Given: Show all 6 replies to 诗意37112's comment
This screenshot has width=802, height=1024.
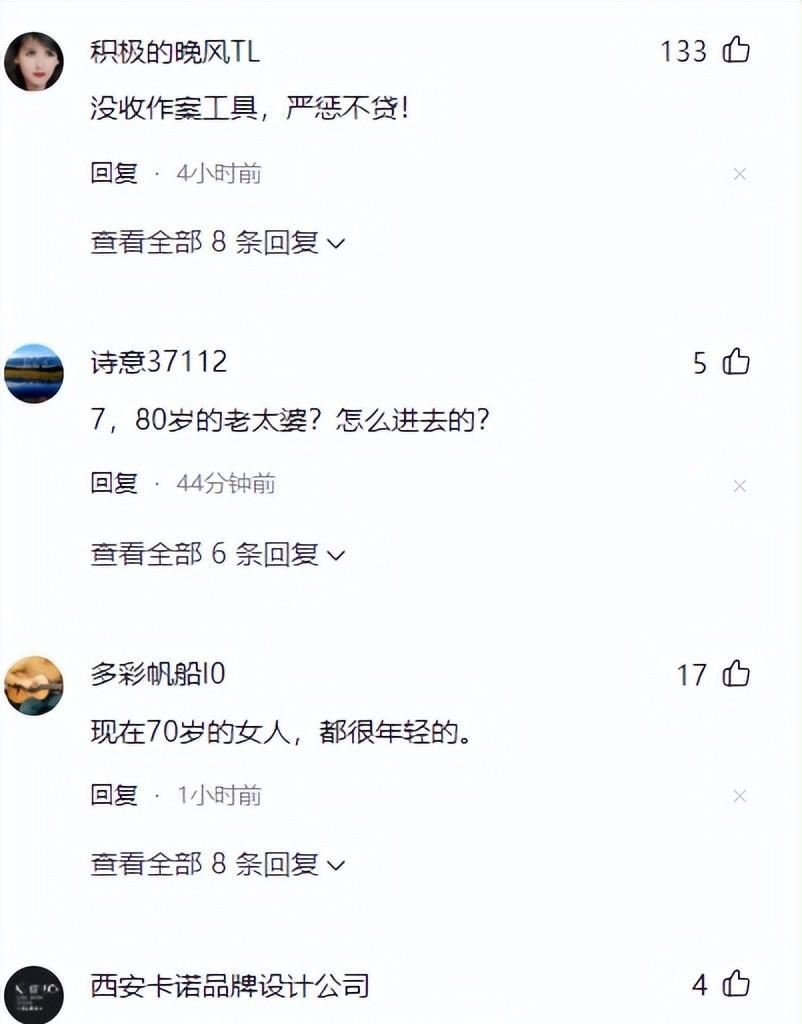Looking at the screenshot, I should coord(210,553).
